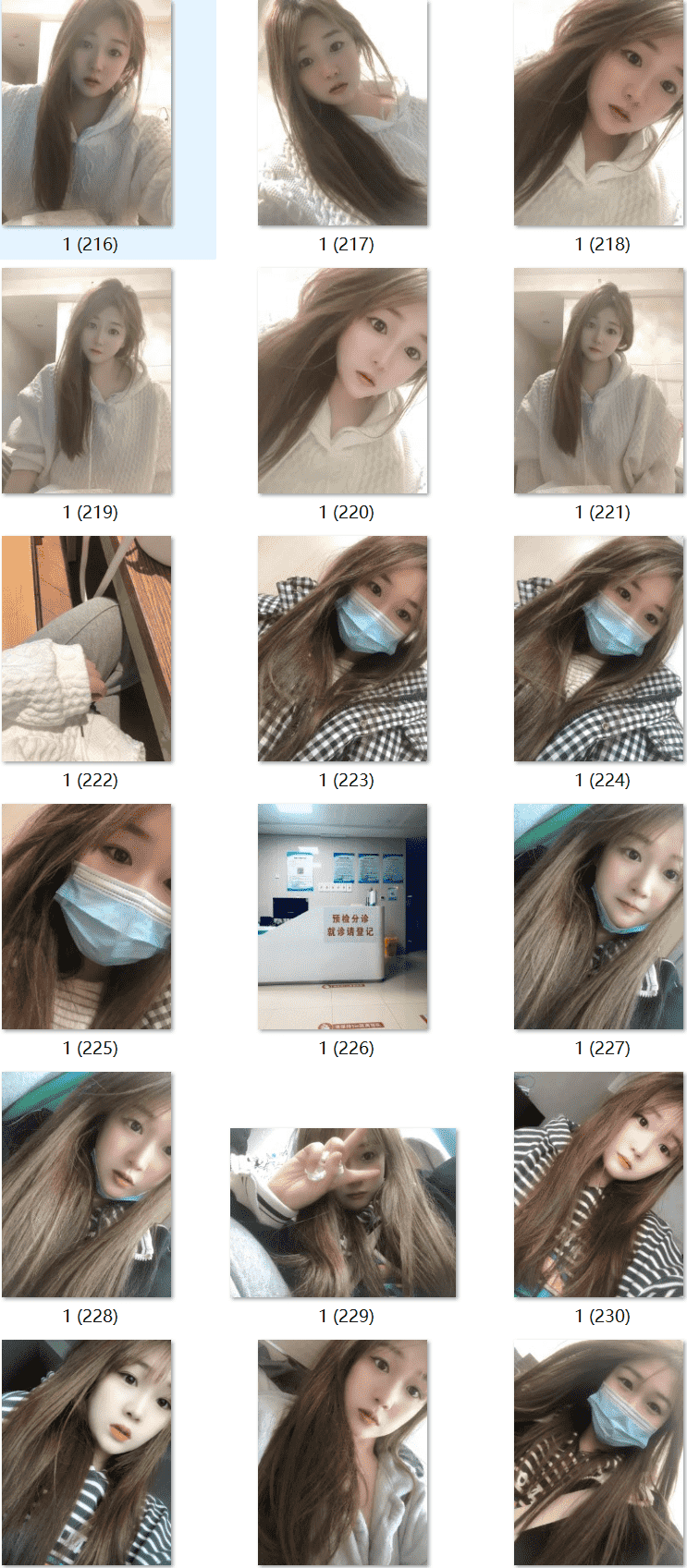
Task: Select the thumbnail 1 (221)
Action: (x=598, y=381)
